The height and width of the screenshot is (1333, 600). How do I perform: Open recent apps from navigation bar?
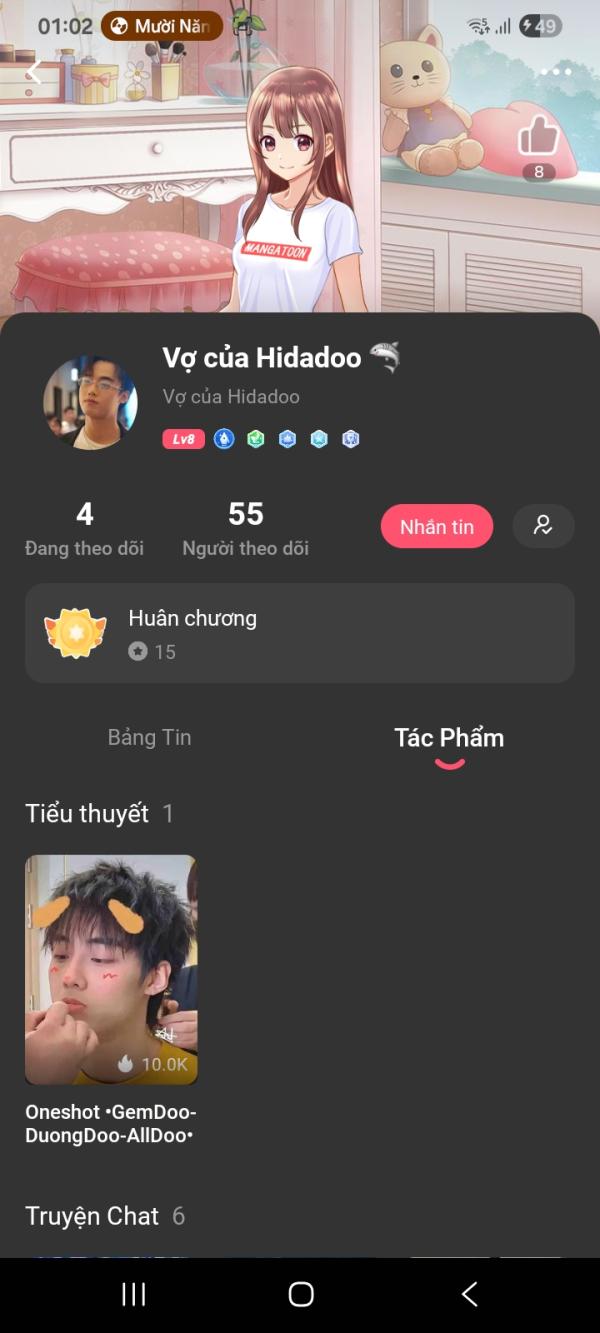point(133,1294)
